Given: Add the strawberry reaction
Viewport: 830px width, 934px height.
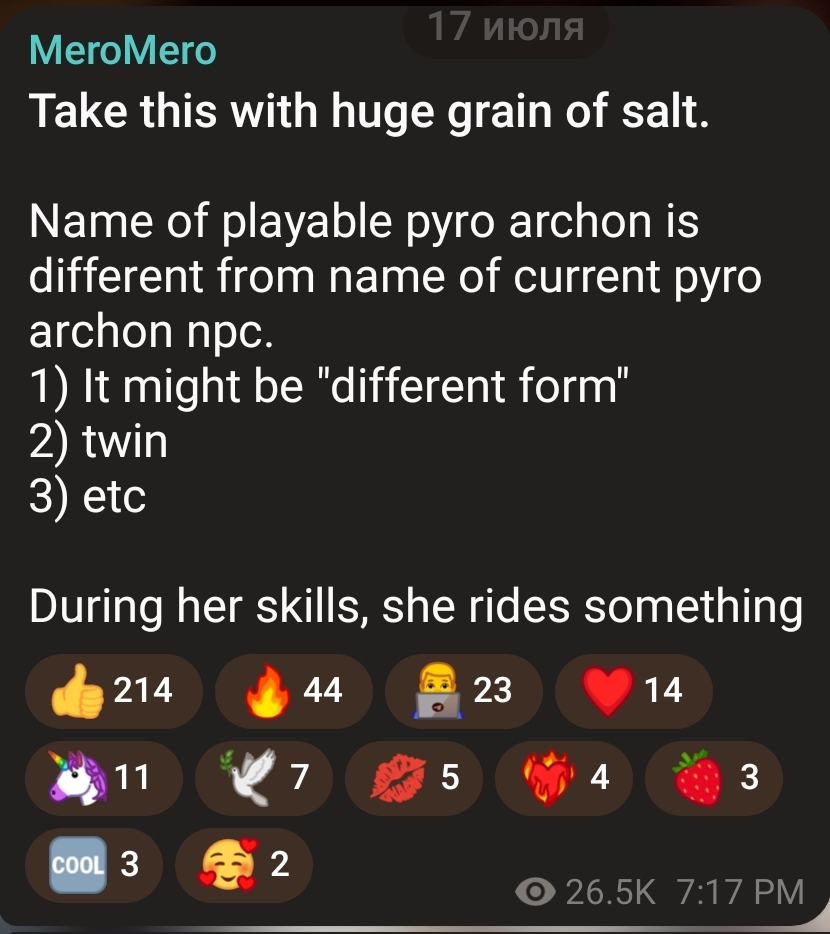Looking at the screenshot, I should click(x=713, y=777).
